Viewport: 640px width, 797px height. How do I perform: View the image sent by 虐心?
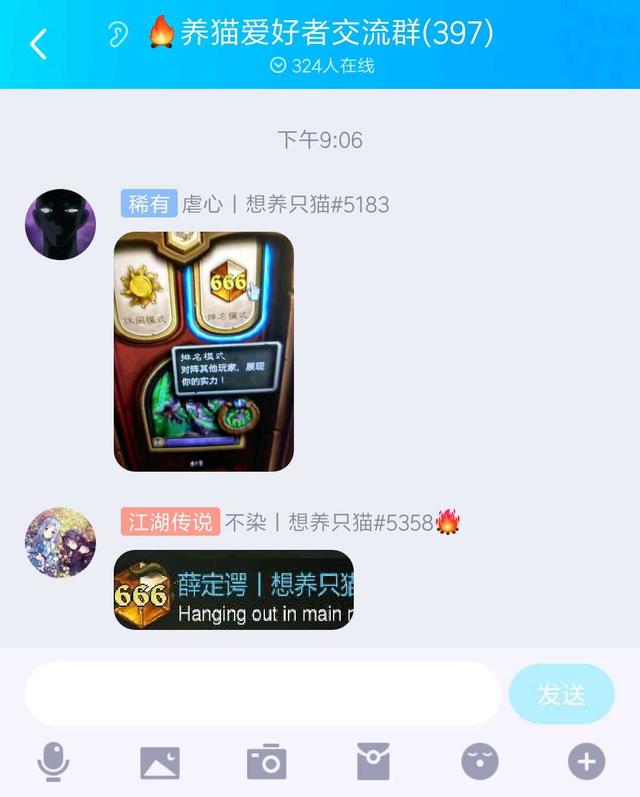204,351
